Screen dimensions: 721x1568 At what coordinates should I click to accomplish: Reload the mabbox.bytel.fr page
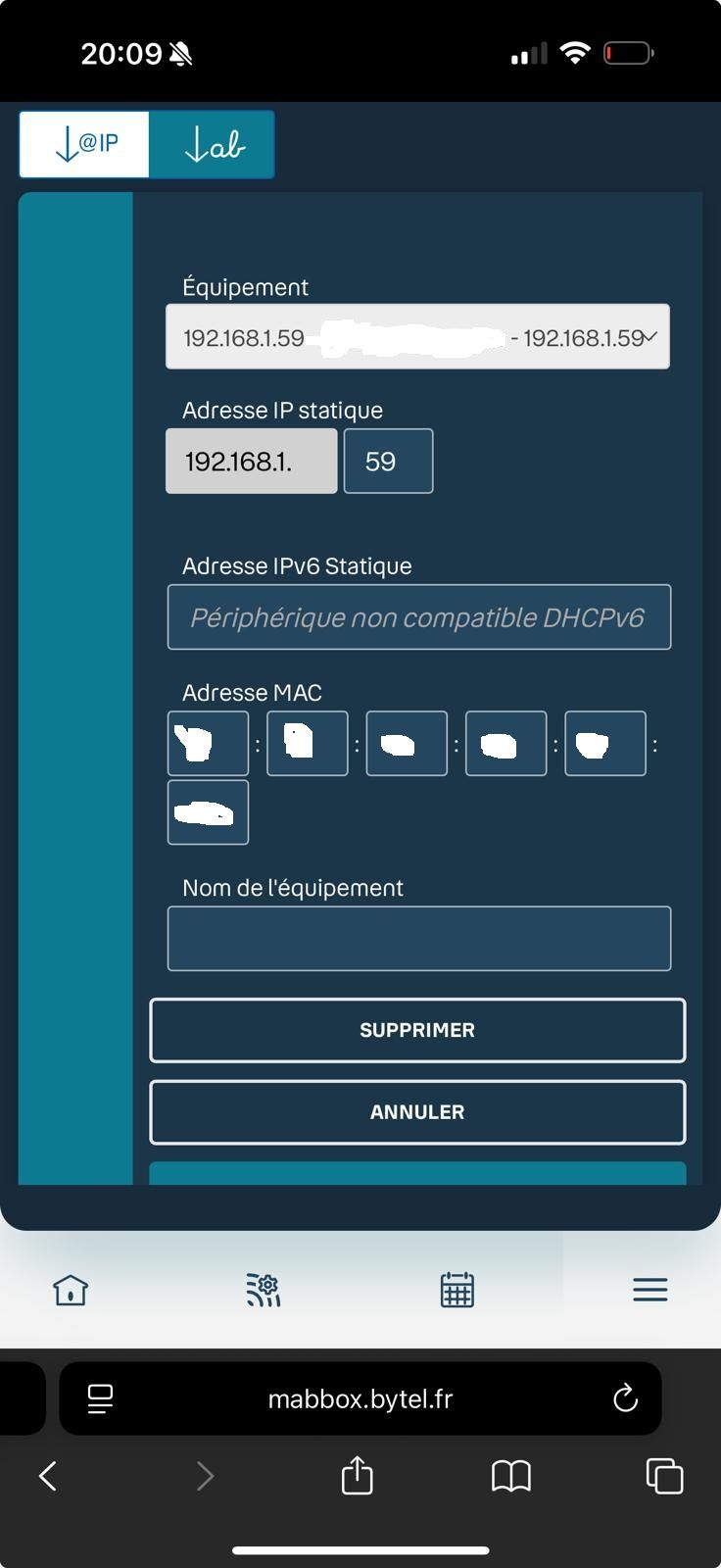coord(625,1398)
